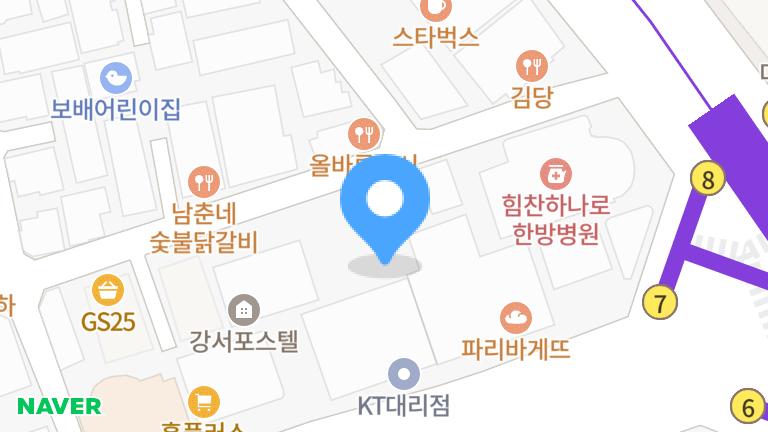Select subway exit 7 marker
This screenshot has height=432, width=768.
(660, 301)
